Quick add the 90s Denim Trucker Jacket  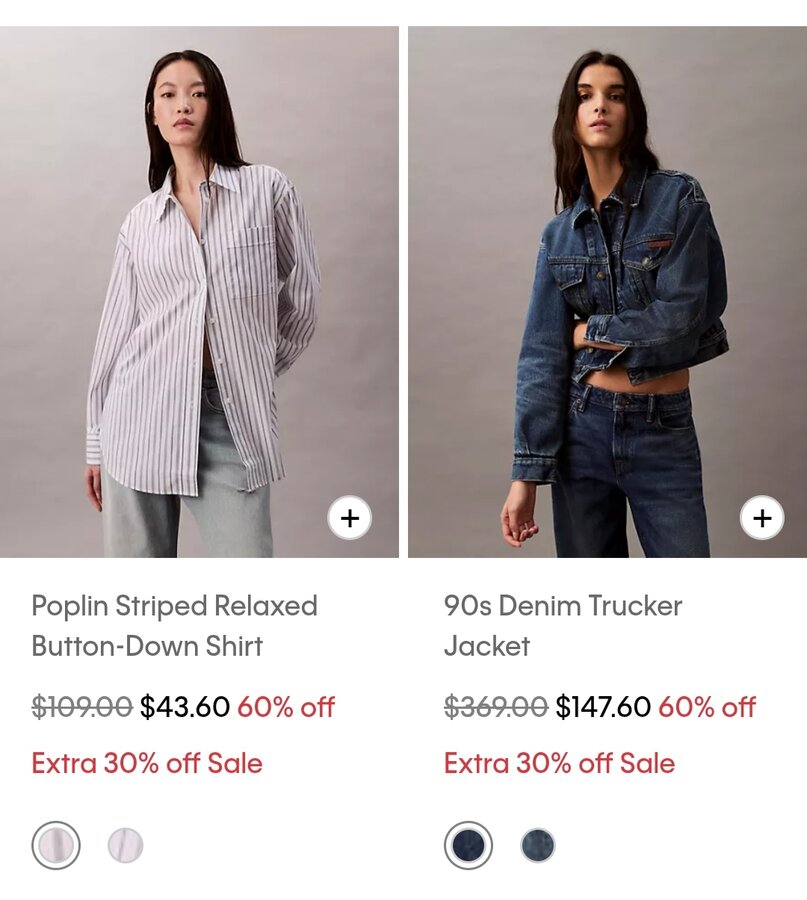click(762, 518)
